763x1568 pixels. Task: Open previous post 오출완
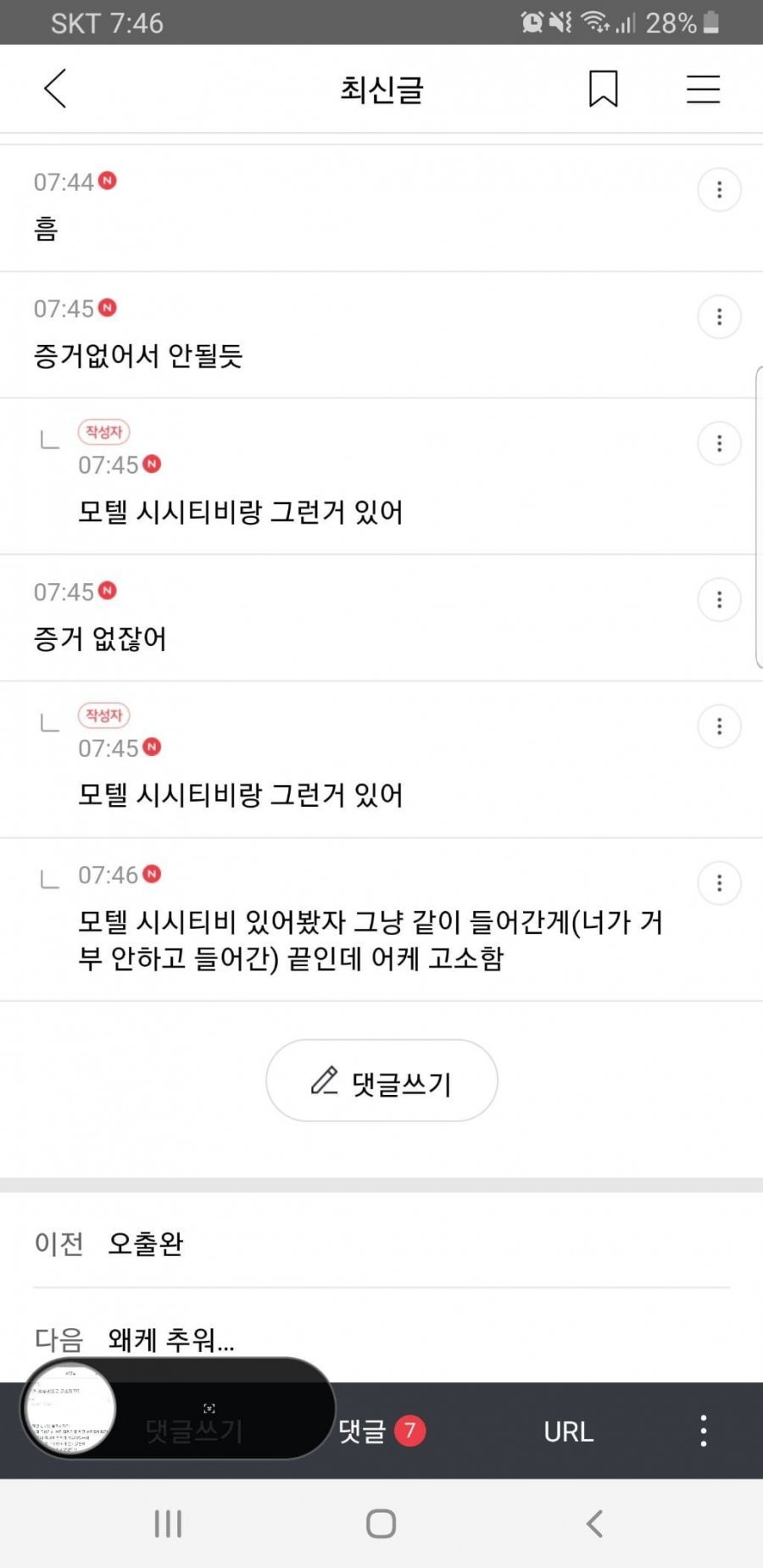coord(144,1243)
